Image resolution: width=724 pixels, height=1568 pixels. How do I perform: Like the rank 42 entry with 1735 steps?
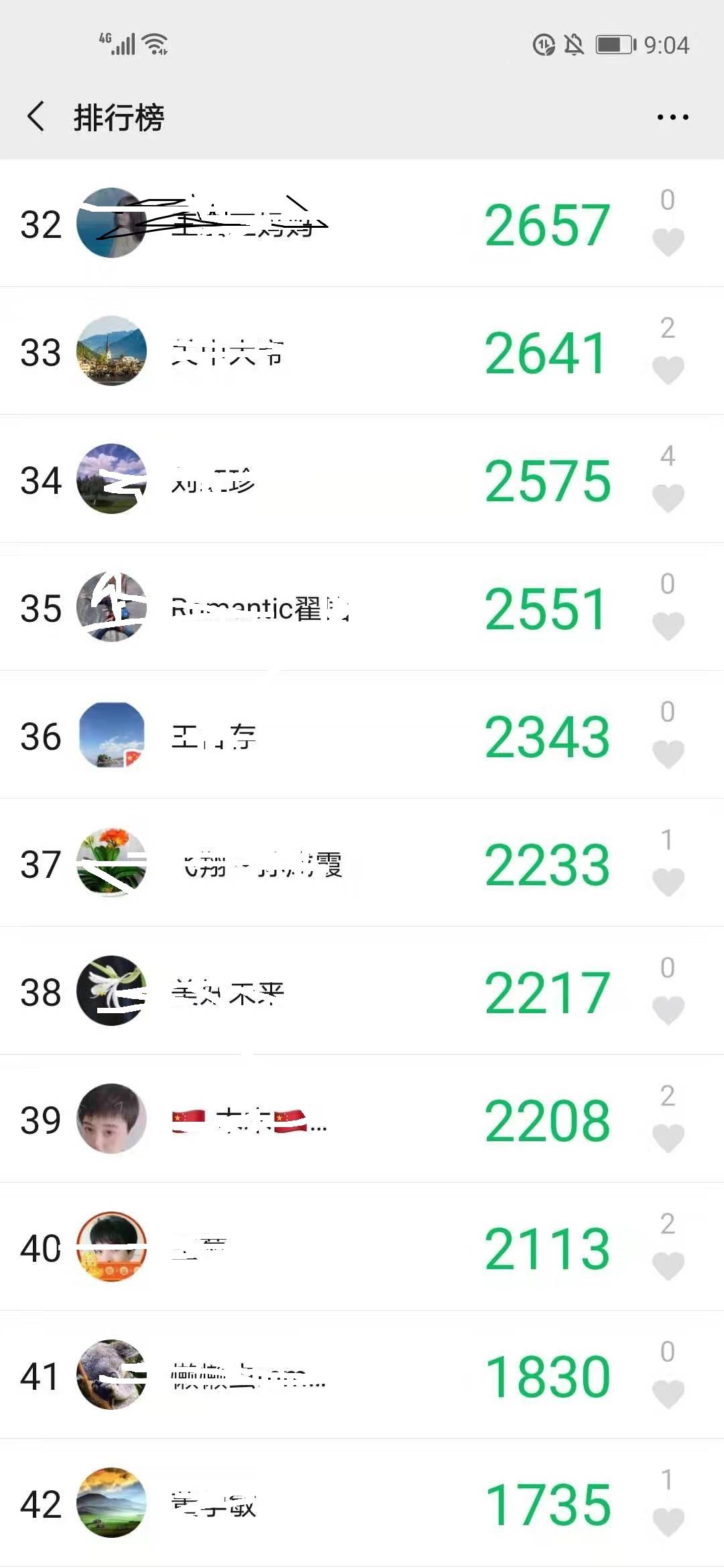[x=668, y=1522]
